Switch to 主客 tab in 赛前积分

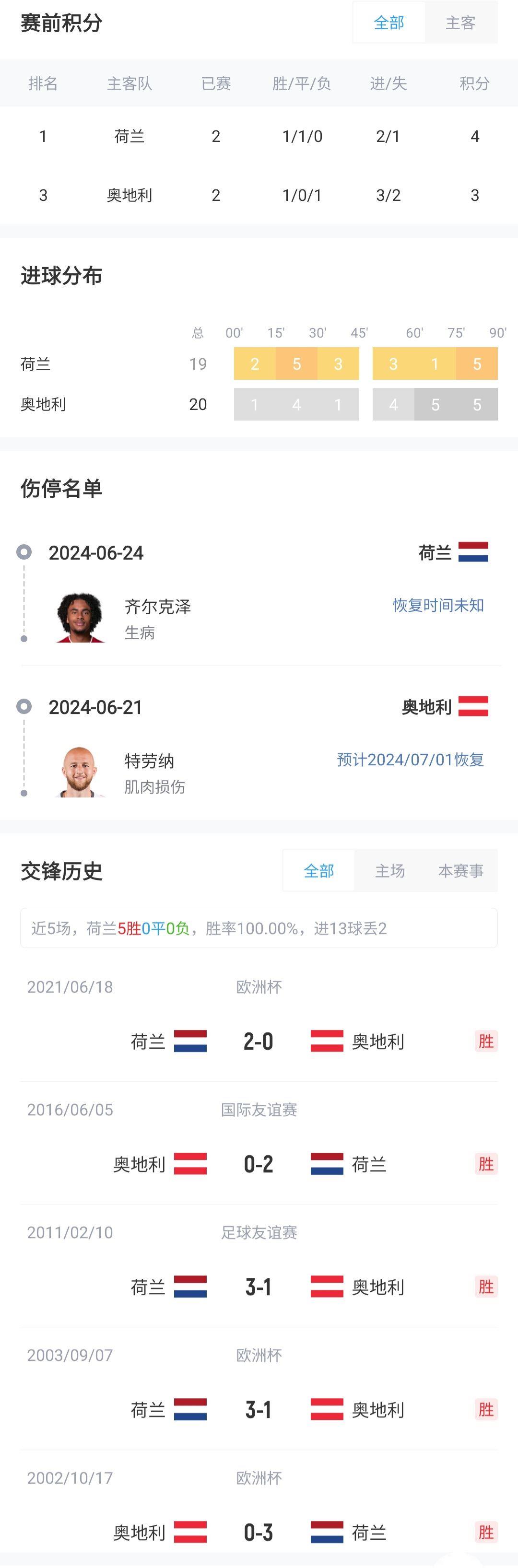(x=461, y=23)
